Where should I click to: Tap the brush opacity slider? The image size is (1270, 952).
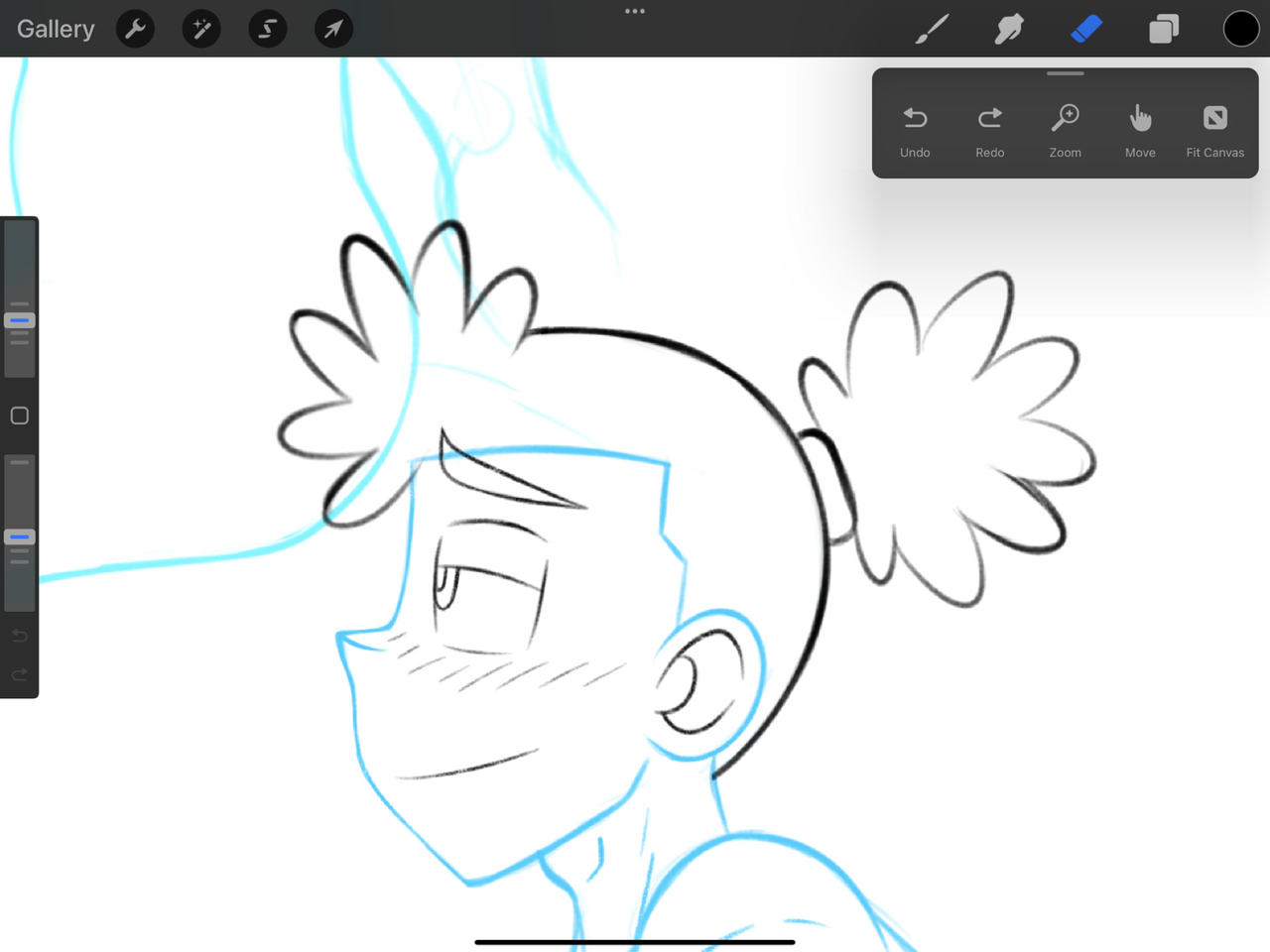(x=20, y=536)
